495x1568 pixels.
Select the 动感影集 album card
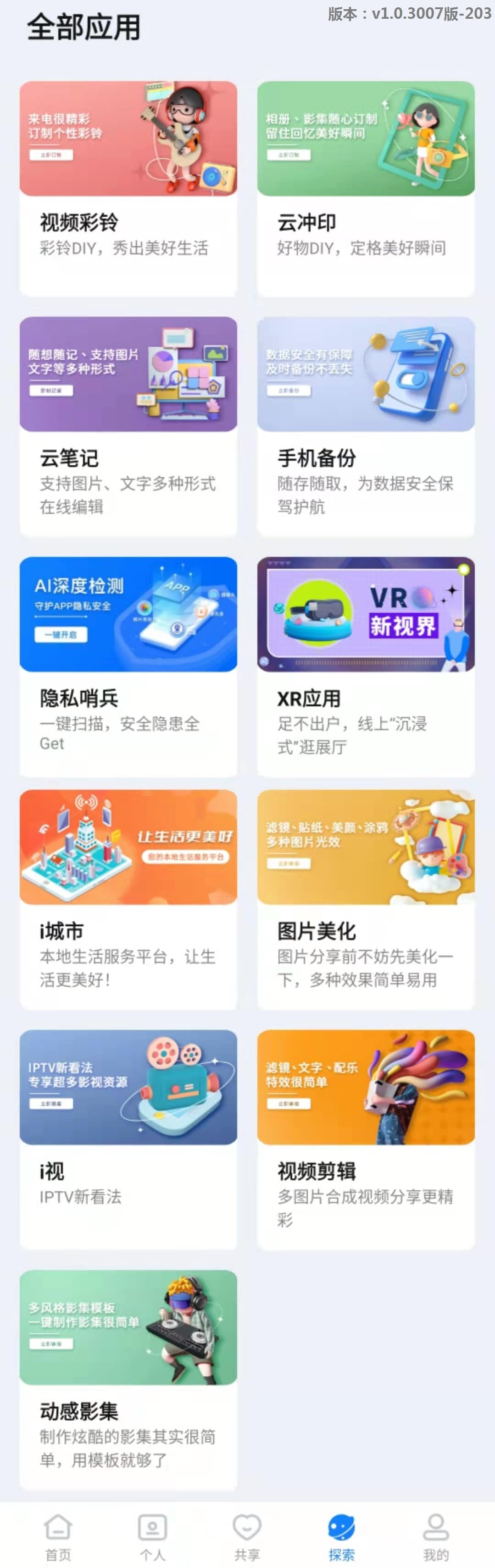tap(128, 1379)
